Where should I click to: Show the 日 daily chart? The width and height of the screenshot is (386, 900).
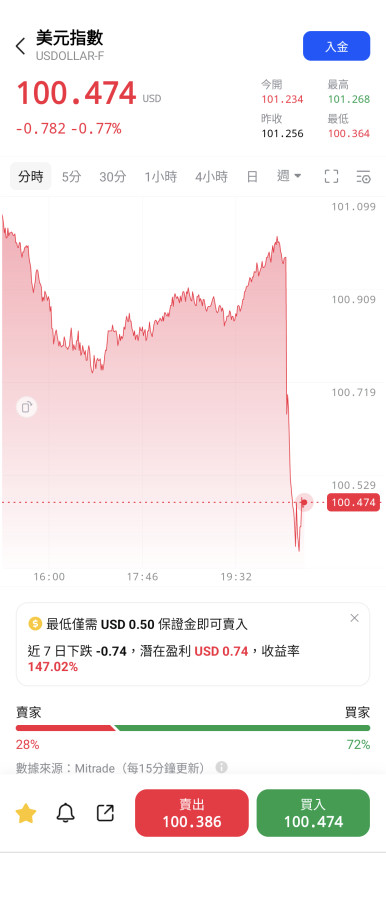(252, 176)
